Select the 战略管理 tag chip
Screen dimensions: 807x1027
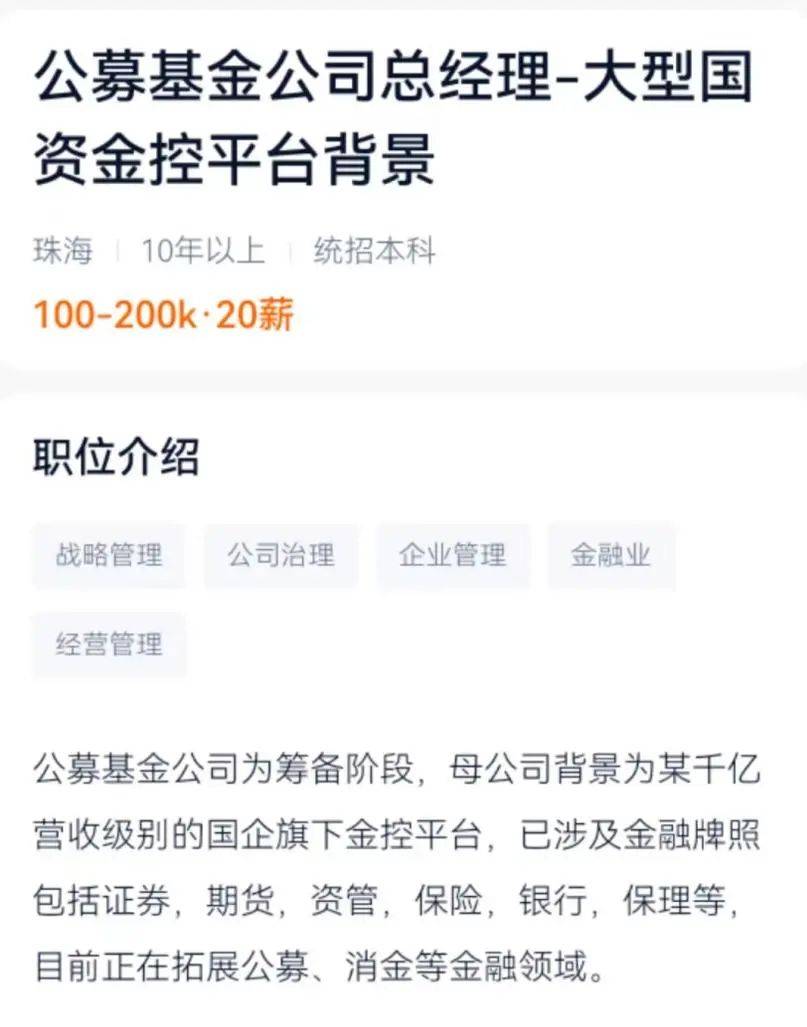[x=109, y=555]
